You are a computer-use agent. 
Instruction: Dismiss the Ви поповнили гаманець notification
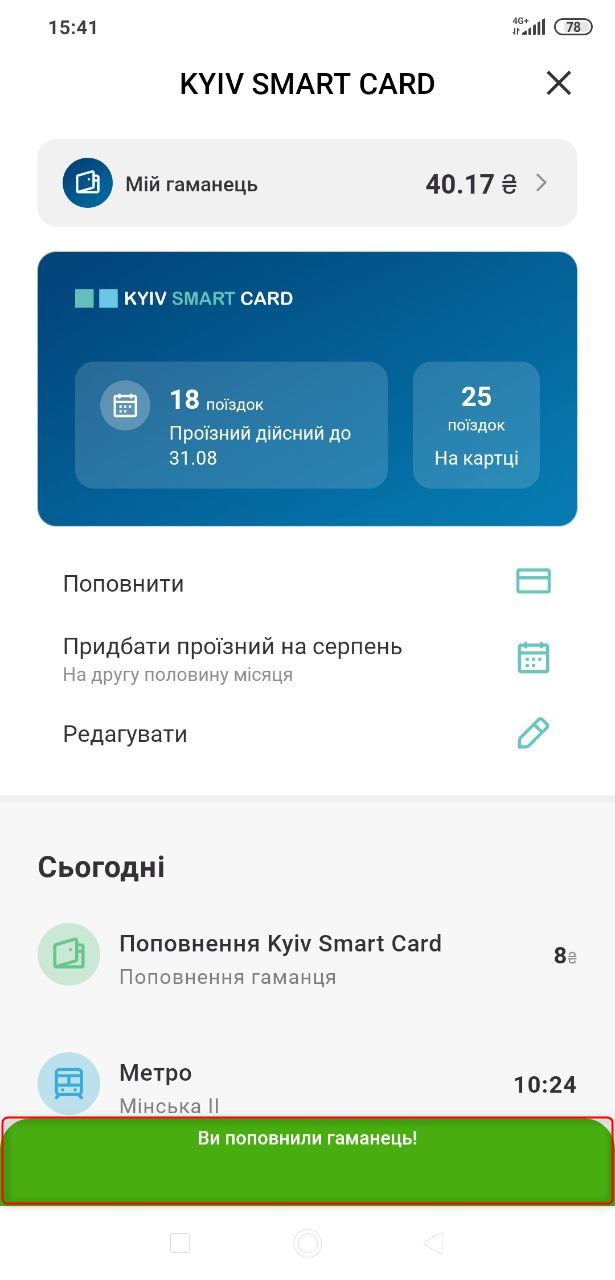(x=307, y=1160)
